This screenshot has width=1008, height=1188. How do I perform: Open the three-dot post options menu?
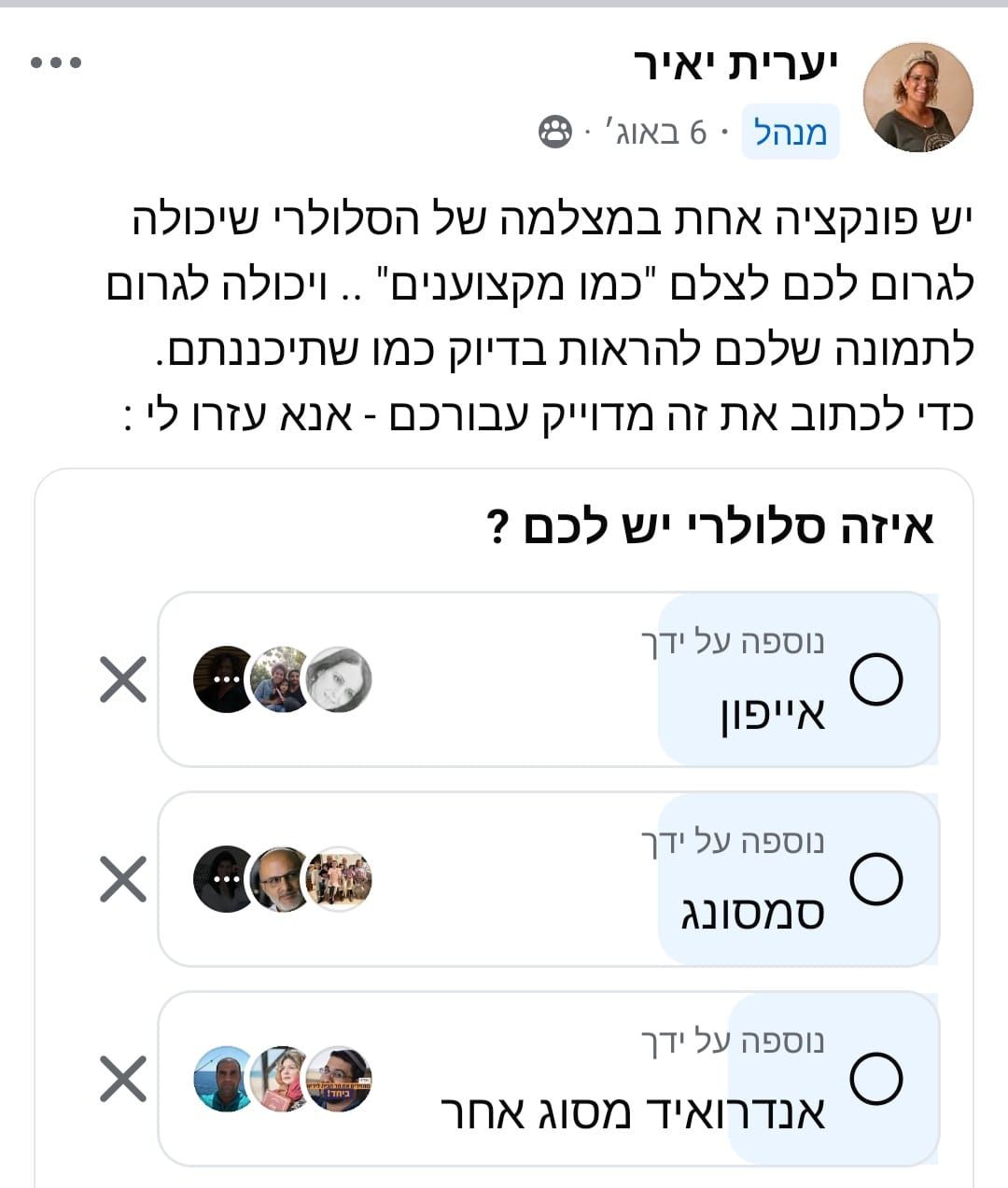coord(56,63)
